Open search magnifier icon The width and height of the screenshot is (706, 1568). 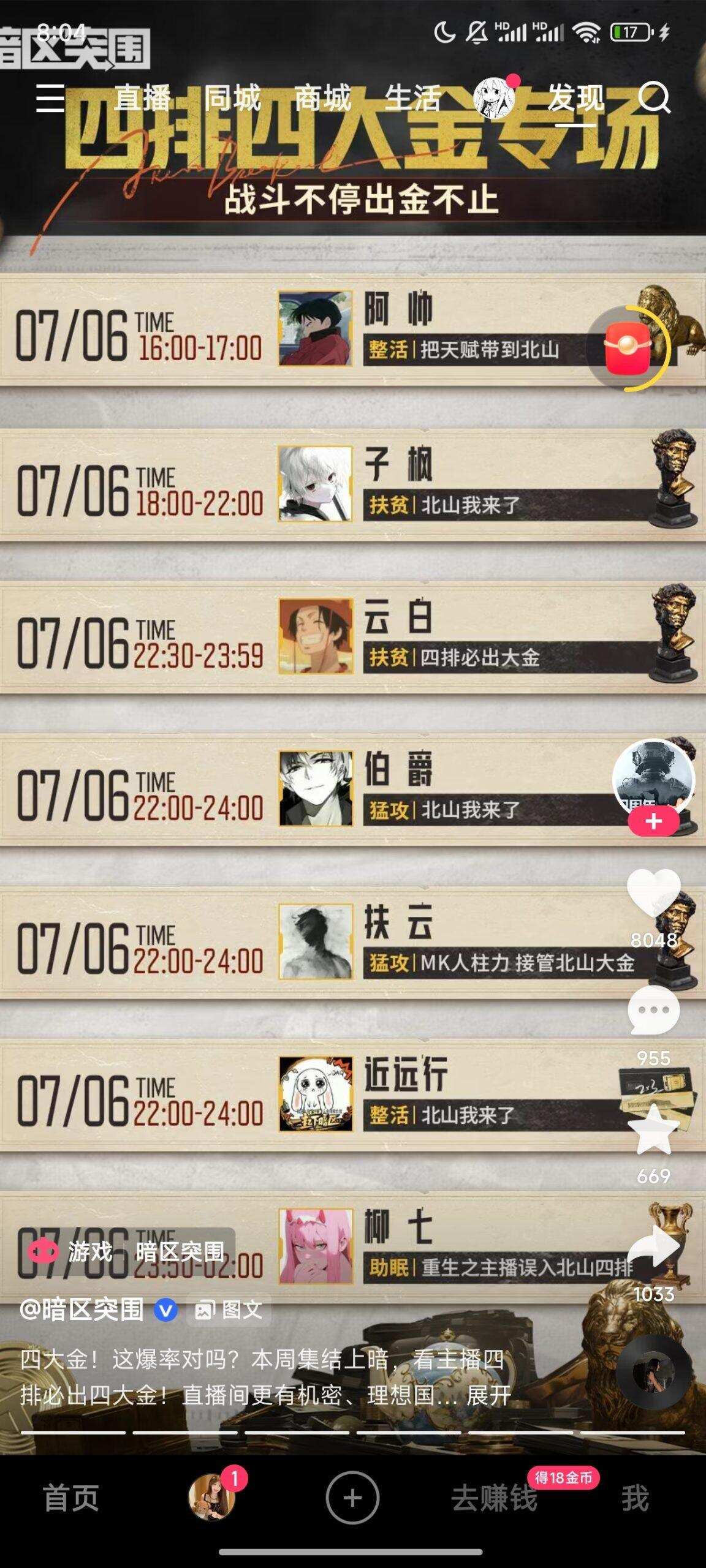coord(655,98)
